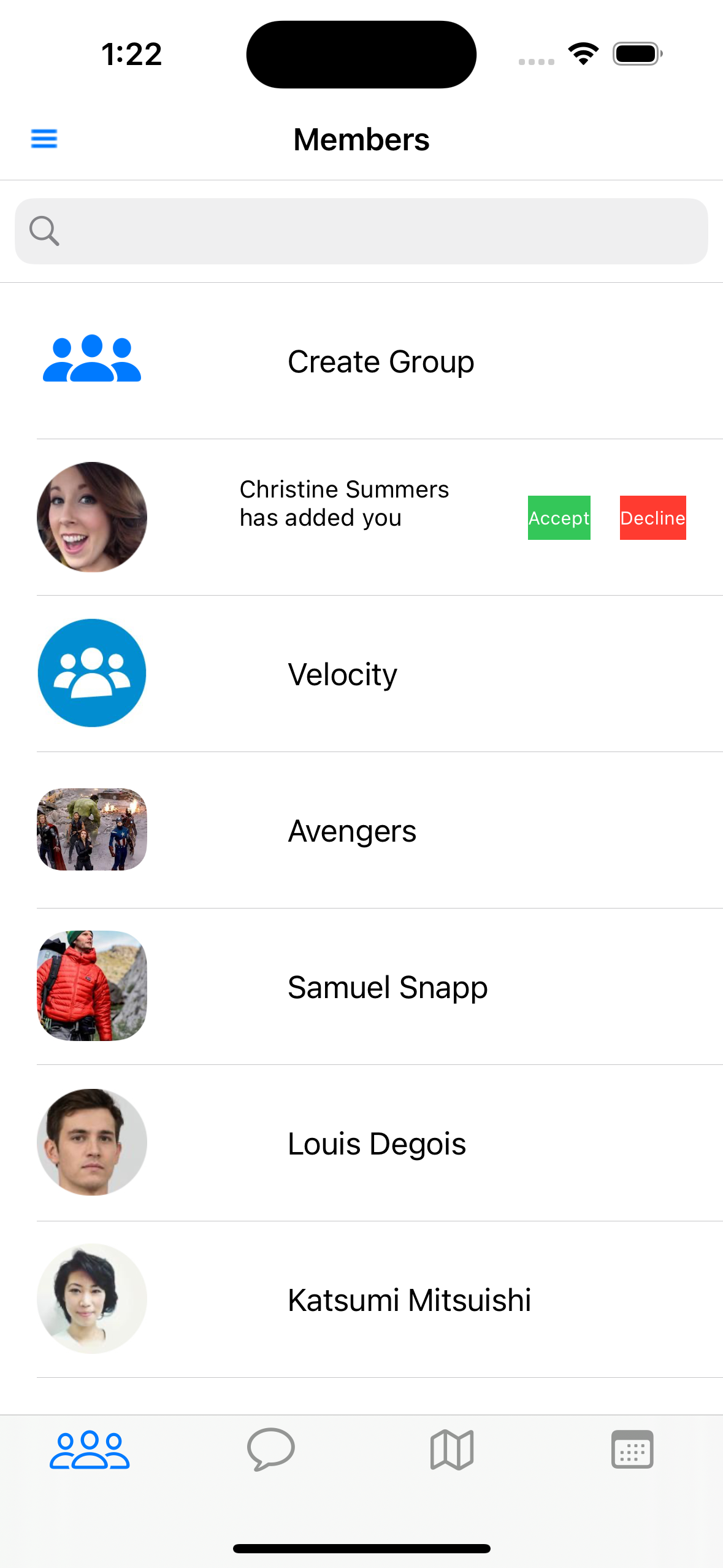723x1568 pixels.
Task: Select Samuel Snapp from the list
Action: pyautogui.click(x=387, y=986)
